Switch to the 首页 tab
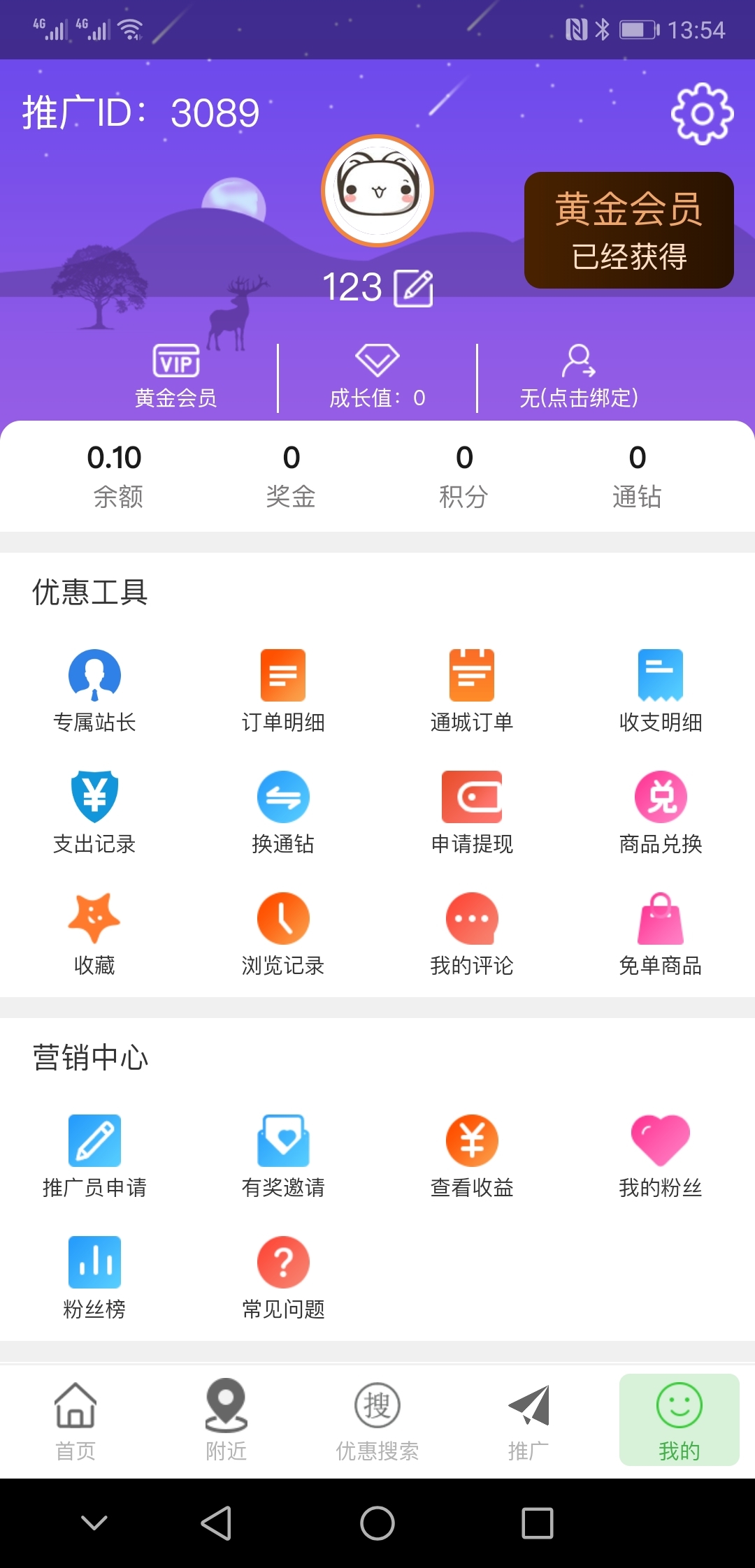This screenshot has height=1568, width=755. (x=75, y=1421)
